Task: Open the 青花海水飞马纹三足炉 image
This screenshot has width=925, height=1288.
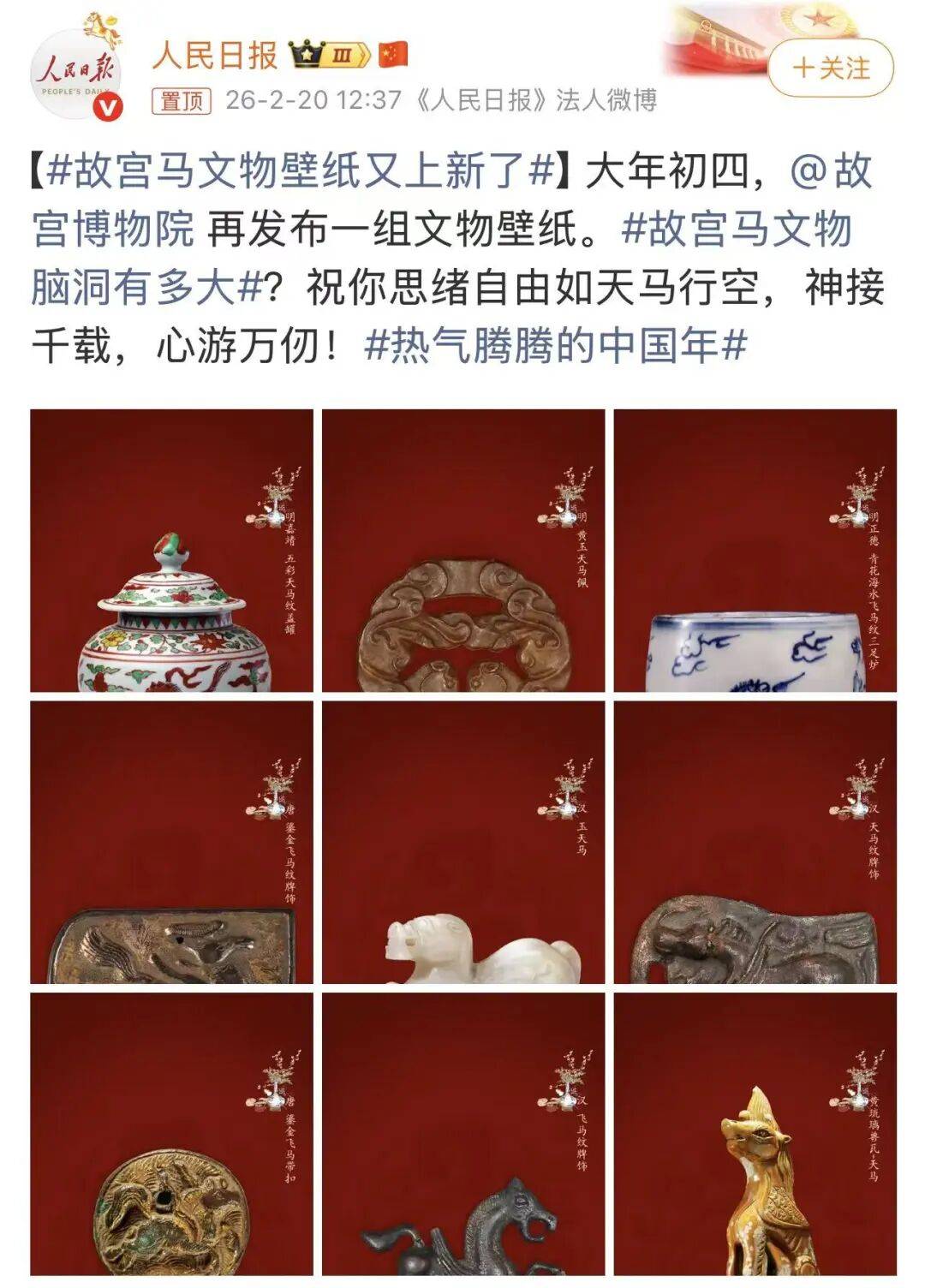Action: tap(755, 551)
